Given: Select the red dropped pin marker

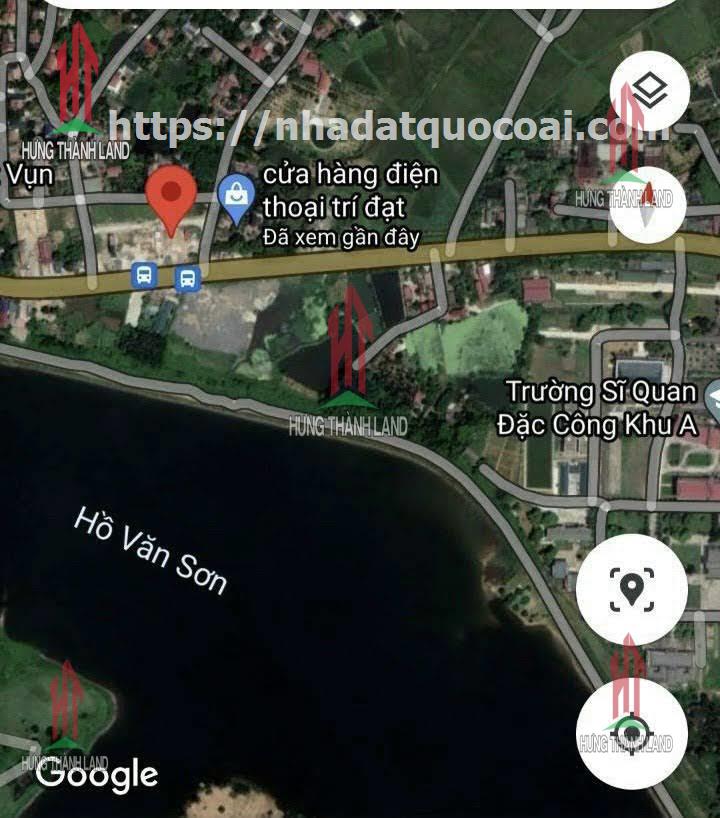Looking at the screenshot, I should click(x=171, y=198).
